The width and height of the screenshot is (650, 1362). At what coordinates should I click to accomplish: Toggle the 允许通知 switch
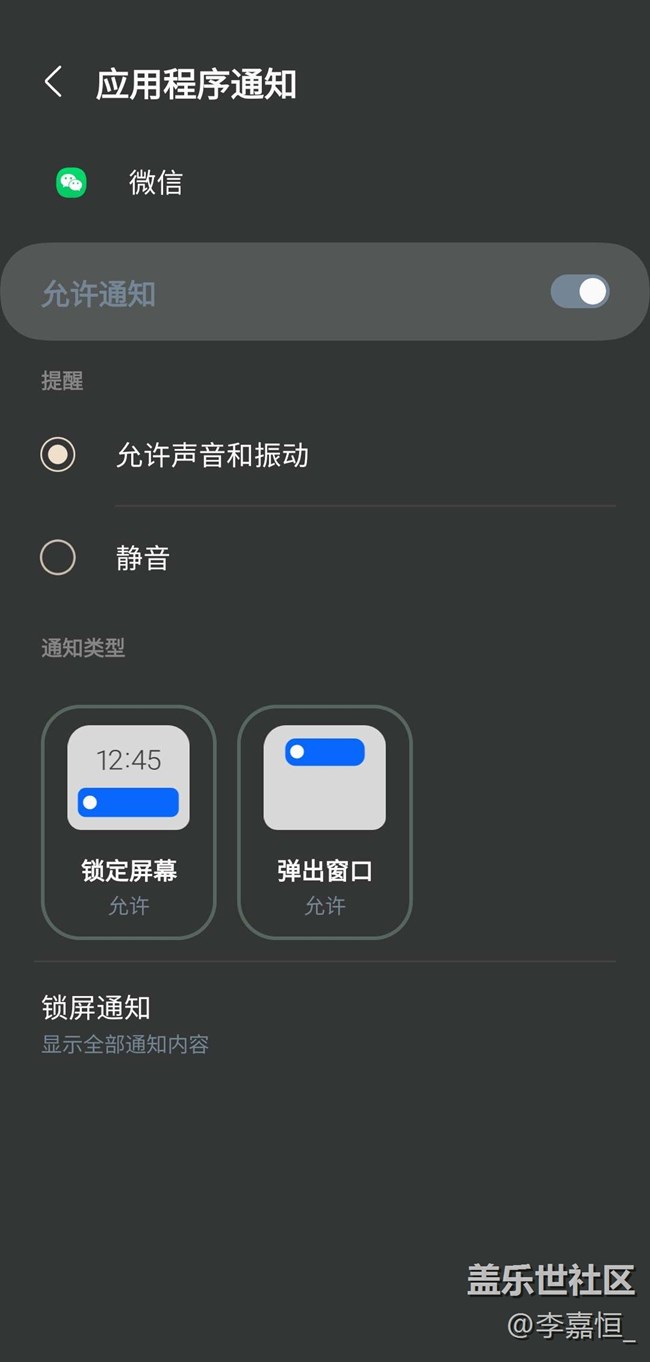pyautogui.click(x=580, y=292)
